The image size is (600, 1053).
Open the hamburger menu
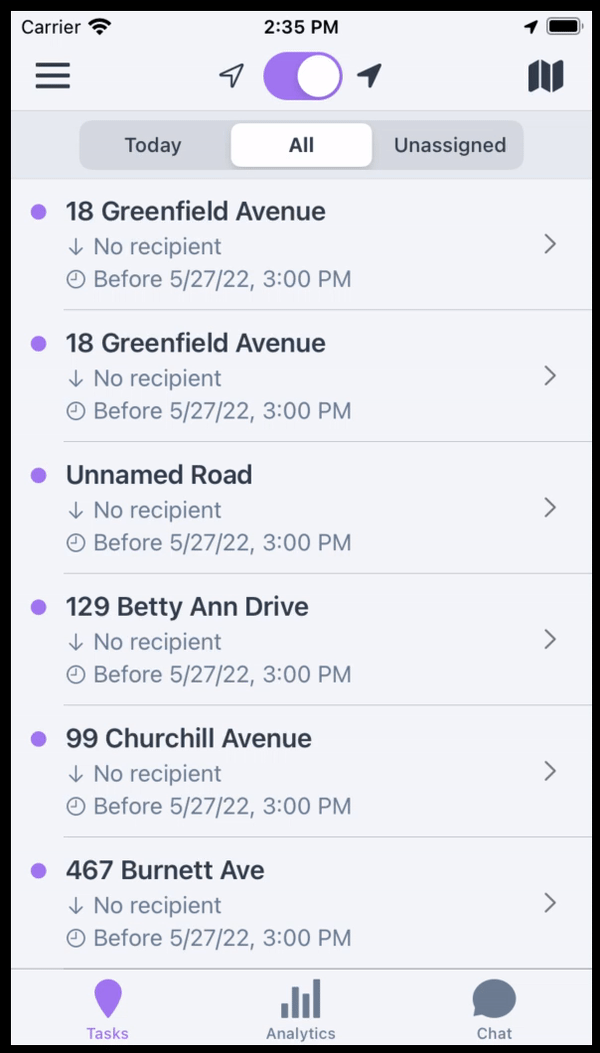53,76
